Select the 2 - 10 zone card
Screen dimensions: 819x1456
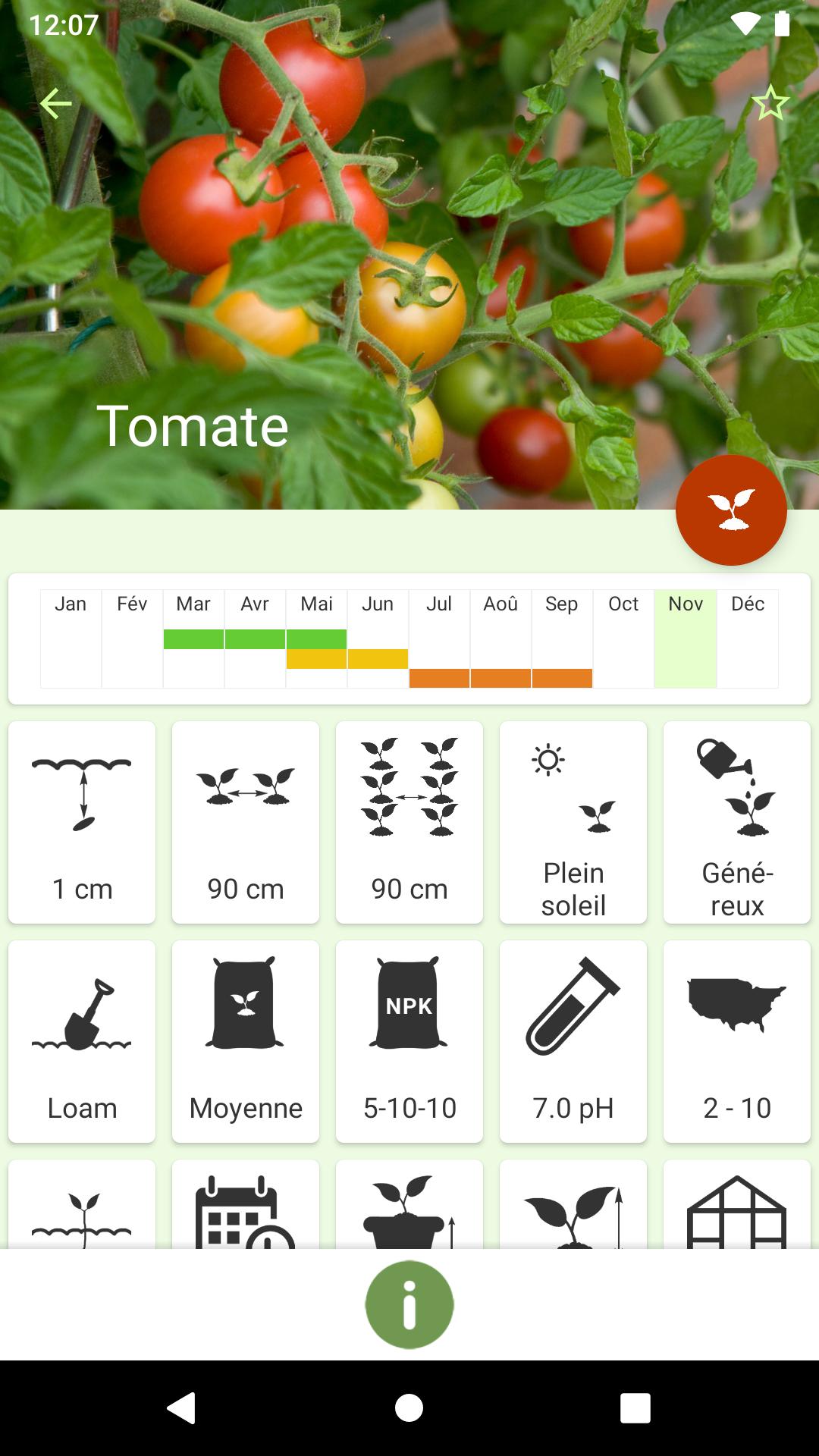click(737, 1042)
